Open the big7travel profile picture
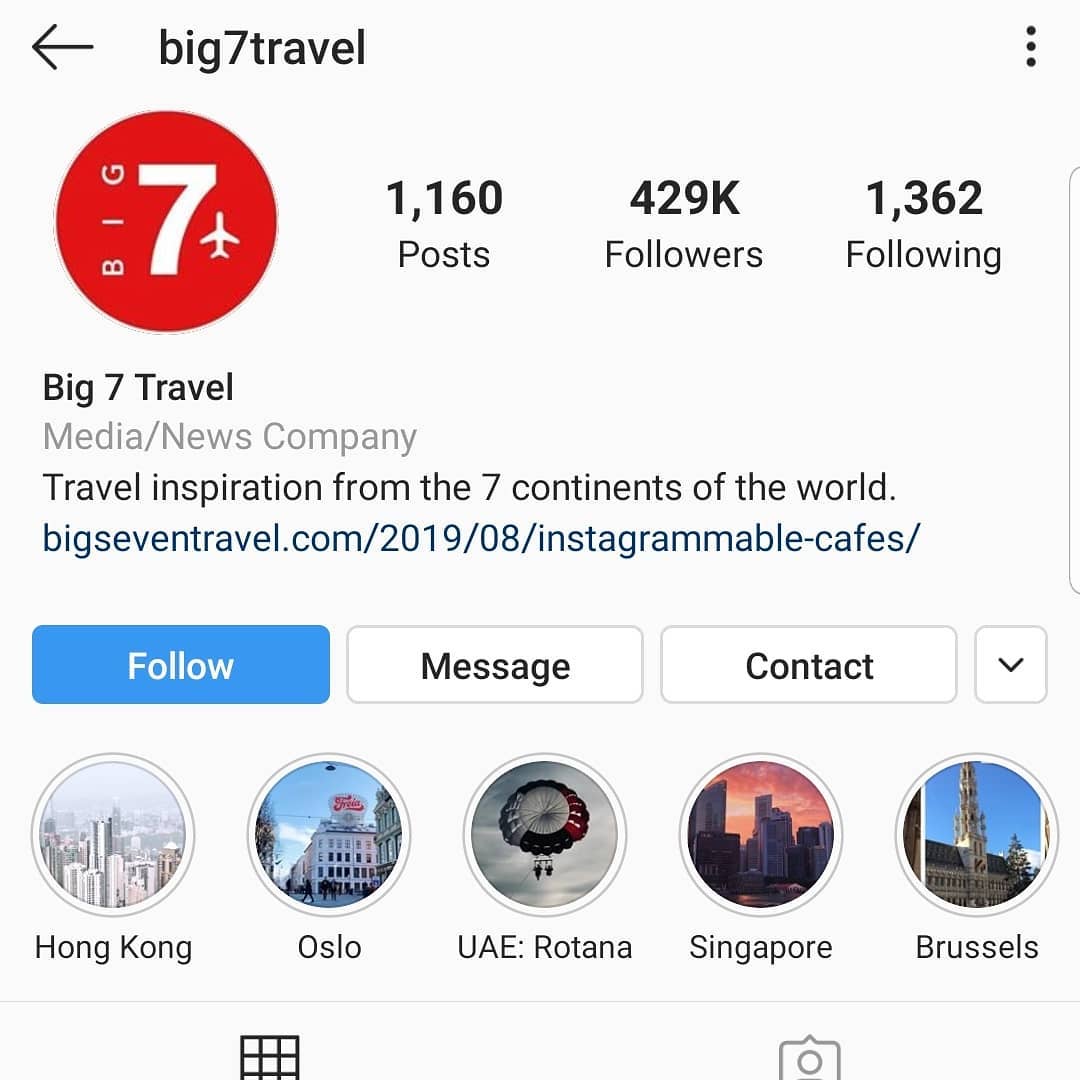The width and height of the screenshot is (1080, 1080). pos(166,222)
